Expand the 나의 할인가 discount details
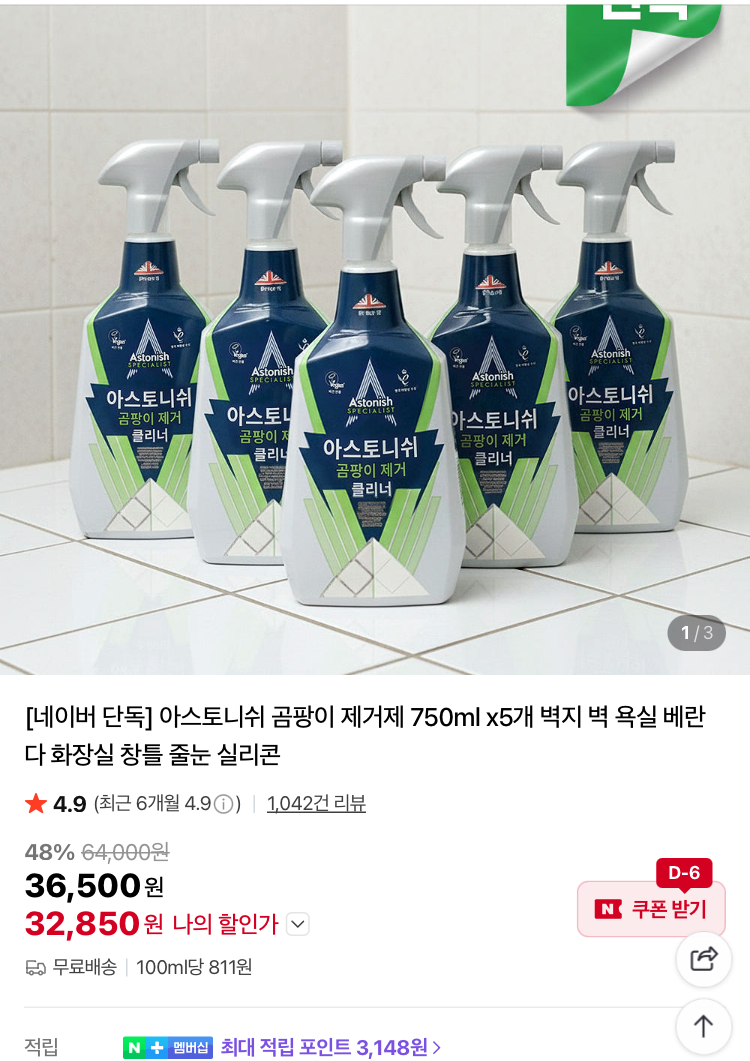750x1061 pixels. click(297, 924)
